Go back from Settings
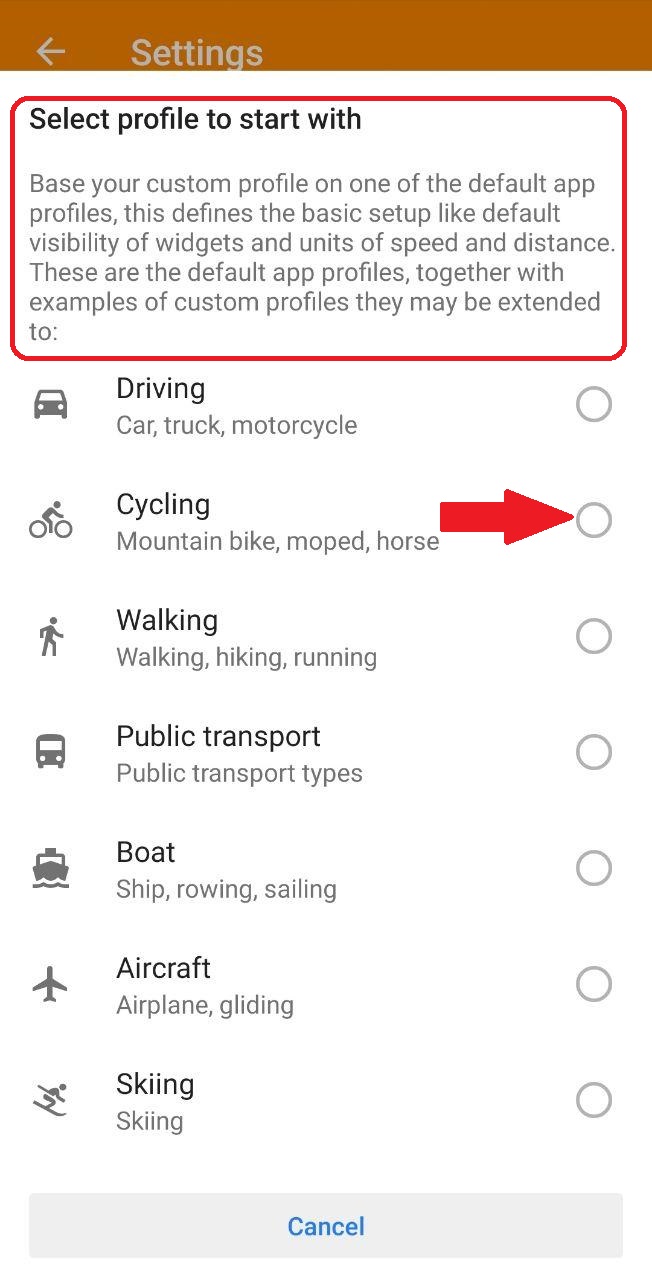652x1280 pixels. (50, 52)
